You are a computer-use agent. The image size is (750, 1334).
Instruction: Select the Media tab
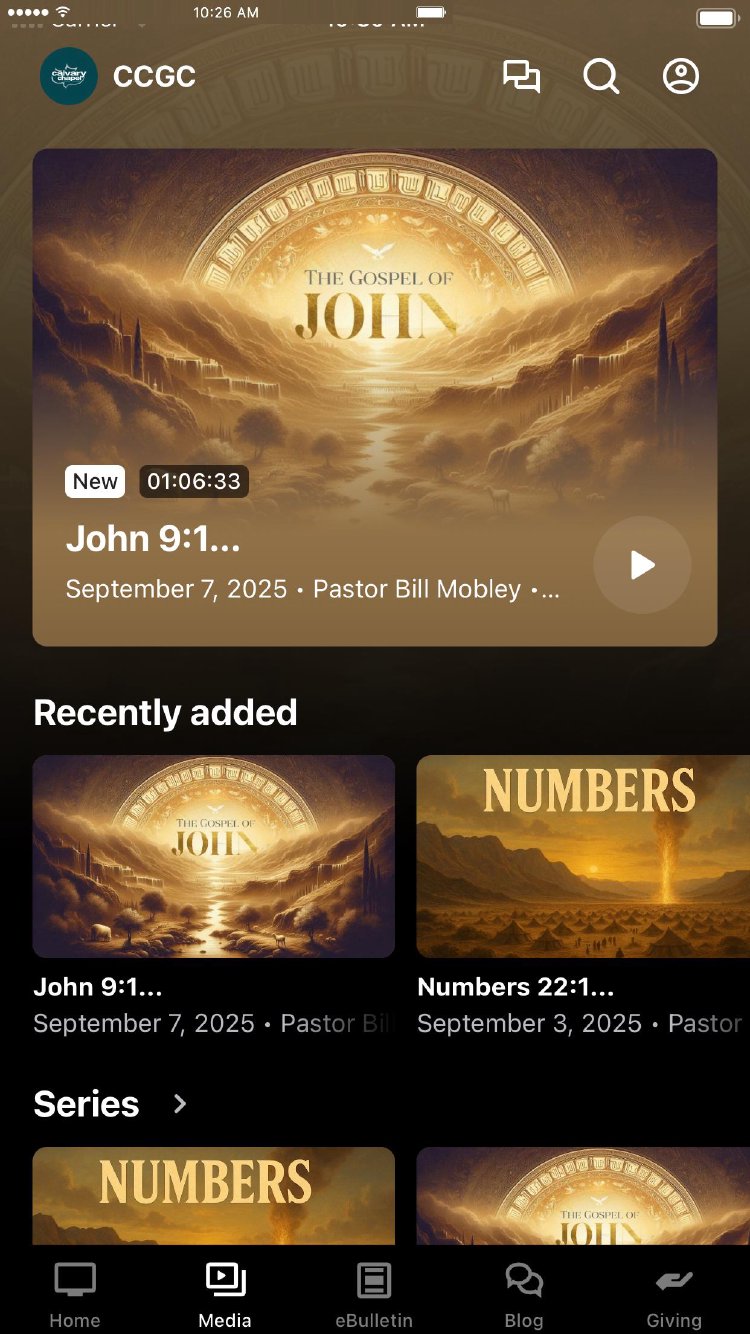click(x=225, y=1294)
